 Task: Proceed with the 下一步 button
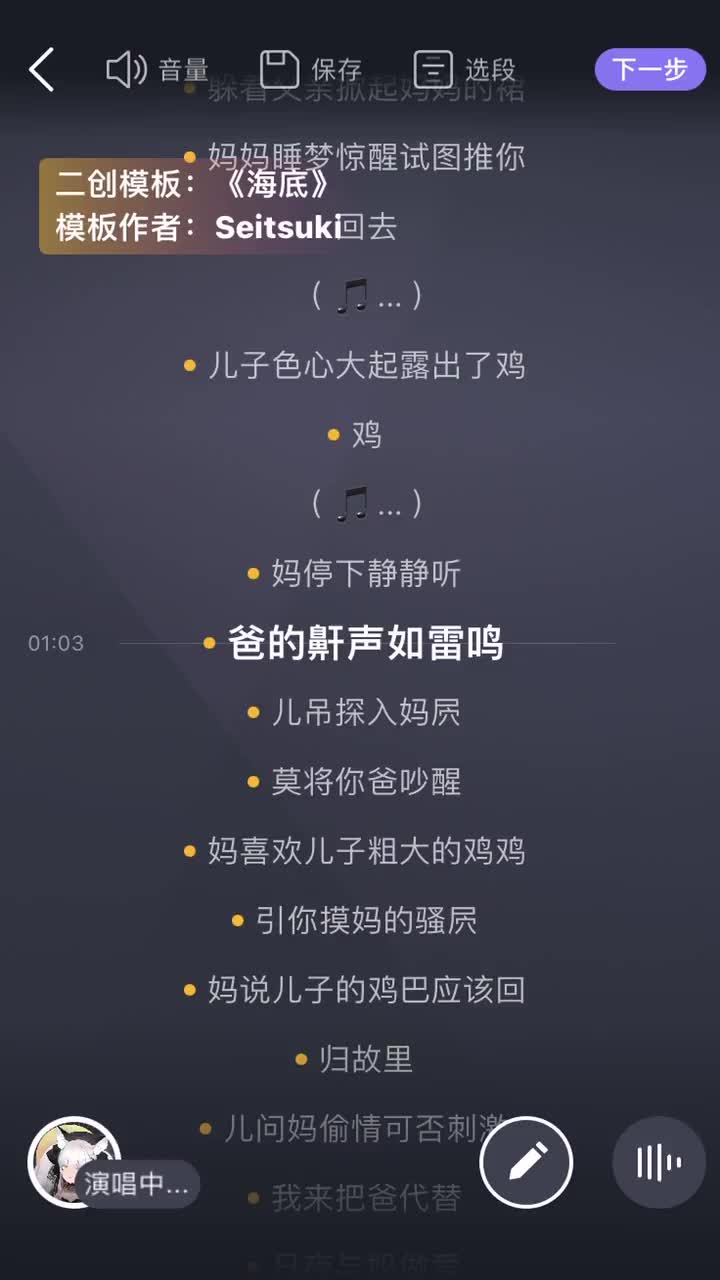pos(650,70)
